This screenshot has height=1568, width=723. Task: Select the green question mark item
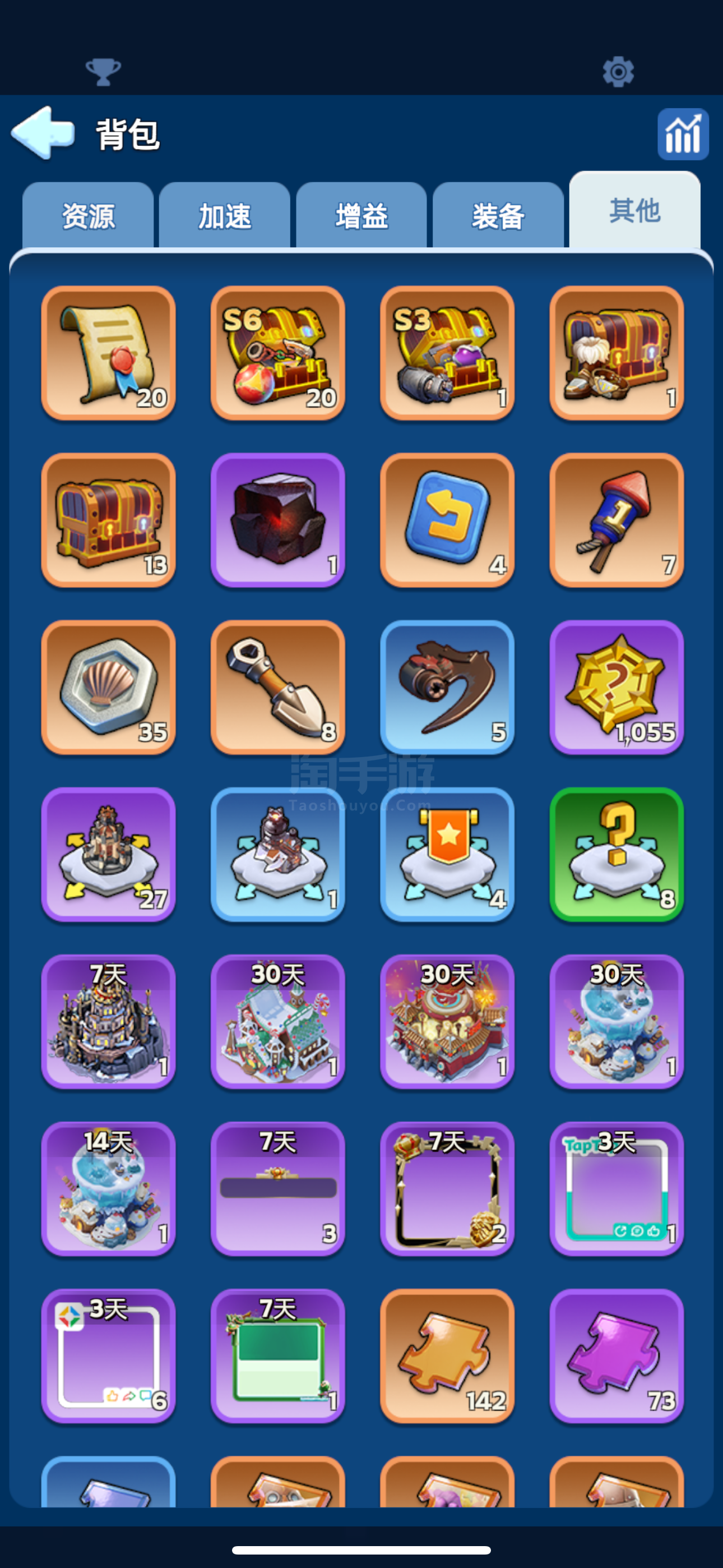click(616, 854)
